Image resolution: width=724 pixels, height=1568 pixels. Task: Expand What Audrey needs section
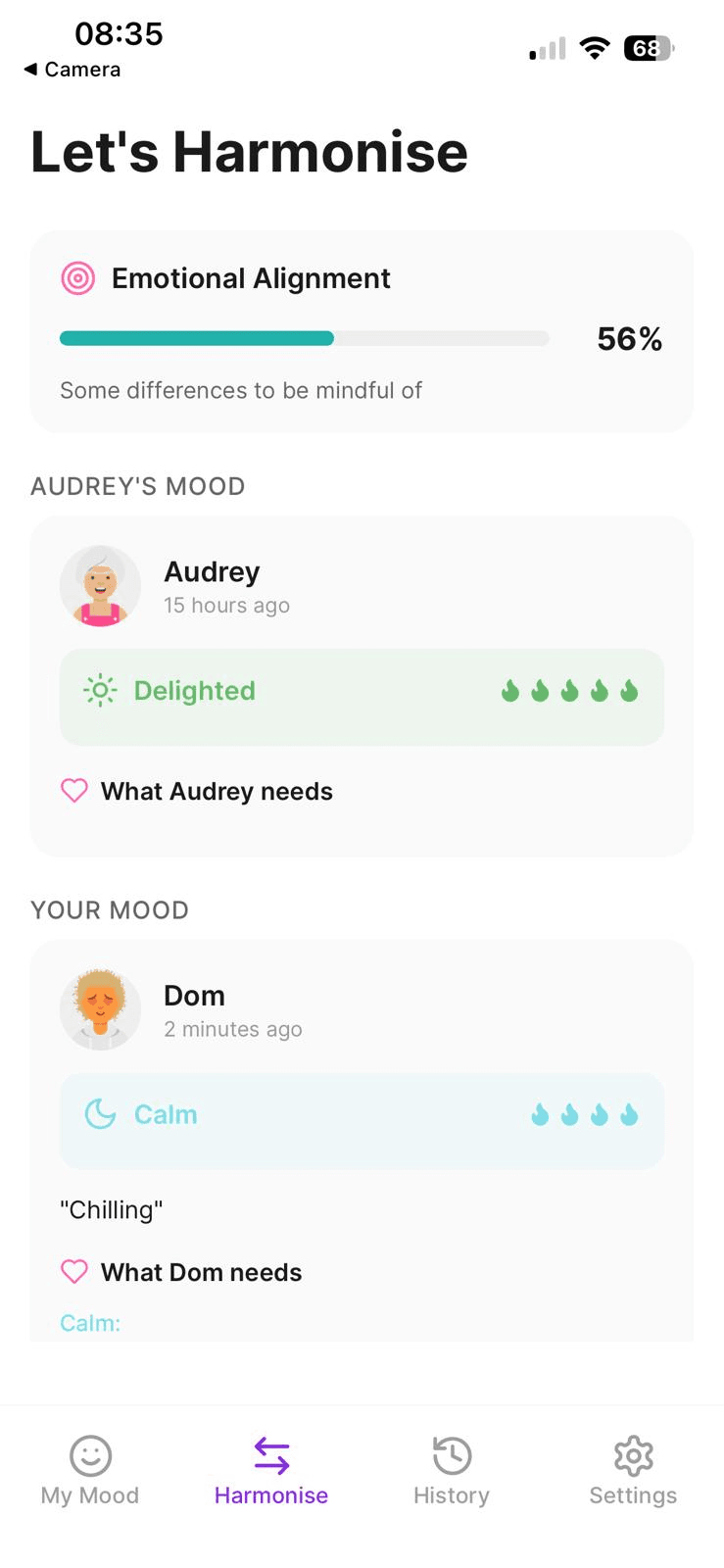[x=216, y=791]
